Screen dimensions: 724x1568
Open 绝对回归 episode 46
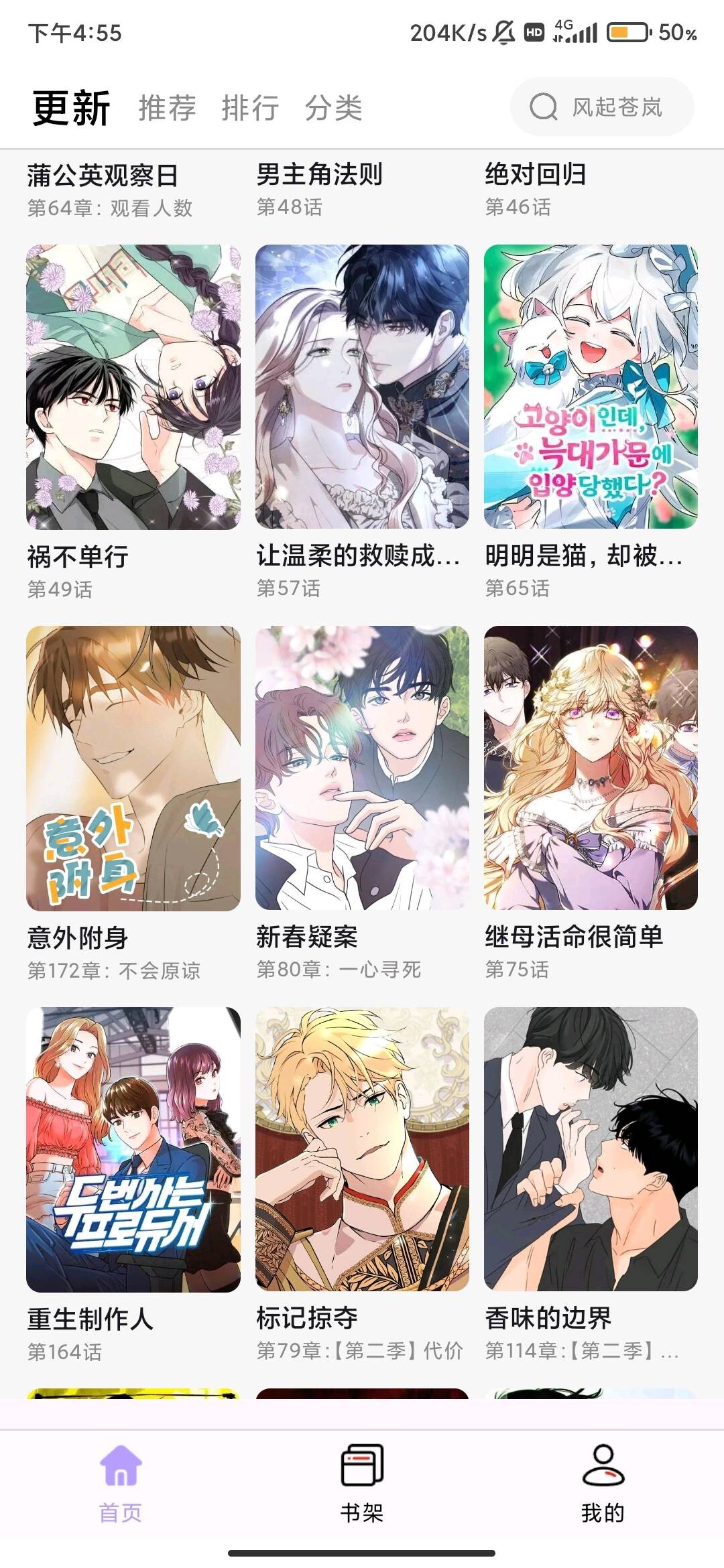coord(535,189)
